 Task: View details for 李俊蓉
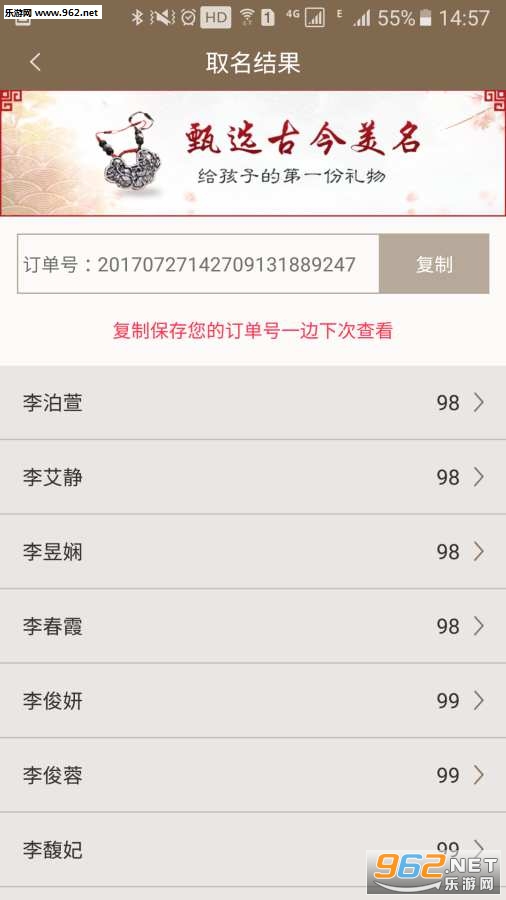pyautogui.click(x=253, y=775)
